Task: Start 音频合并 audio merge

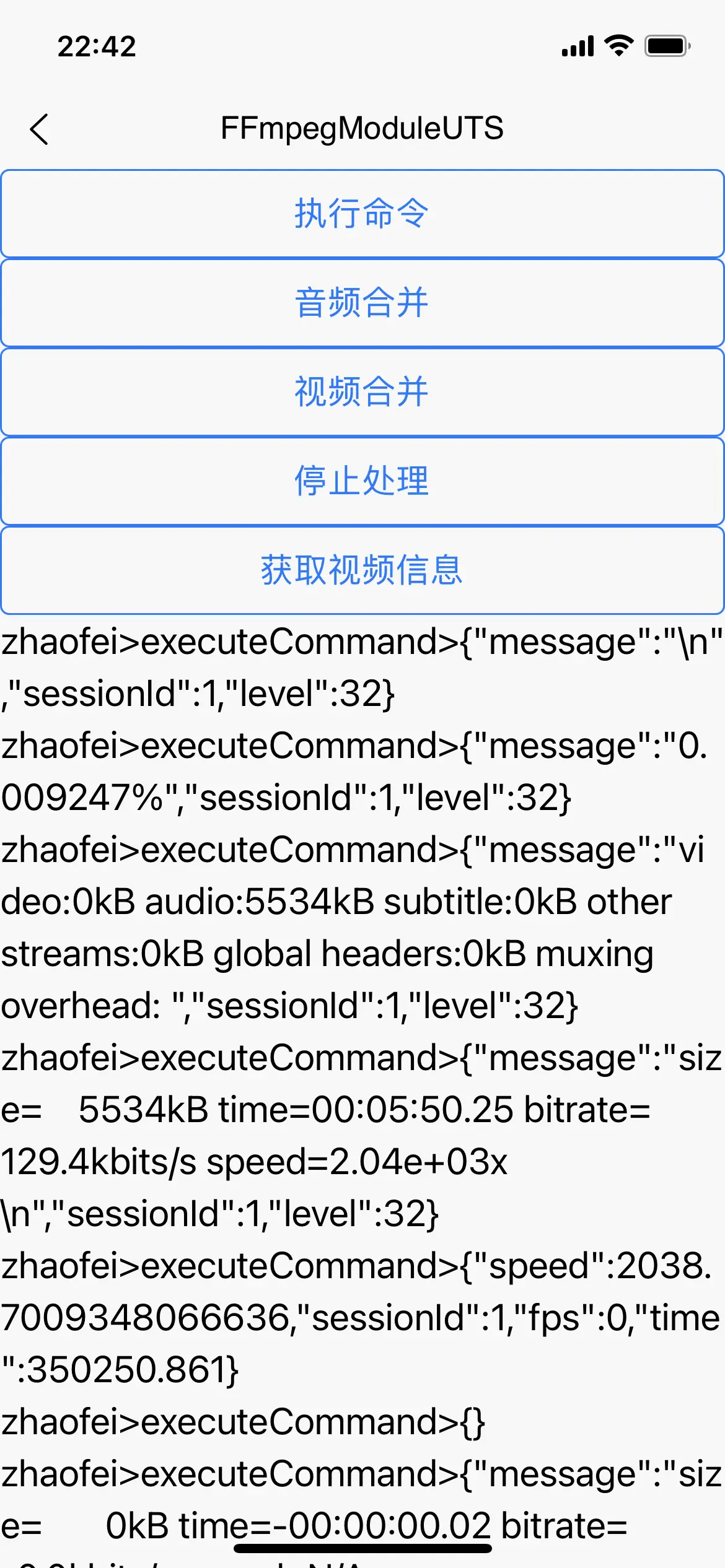Action: pos(362,303)
